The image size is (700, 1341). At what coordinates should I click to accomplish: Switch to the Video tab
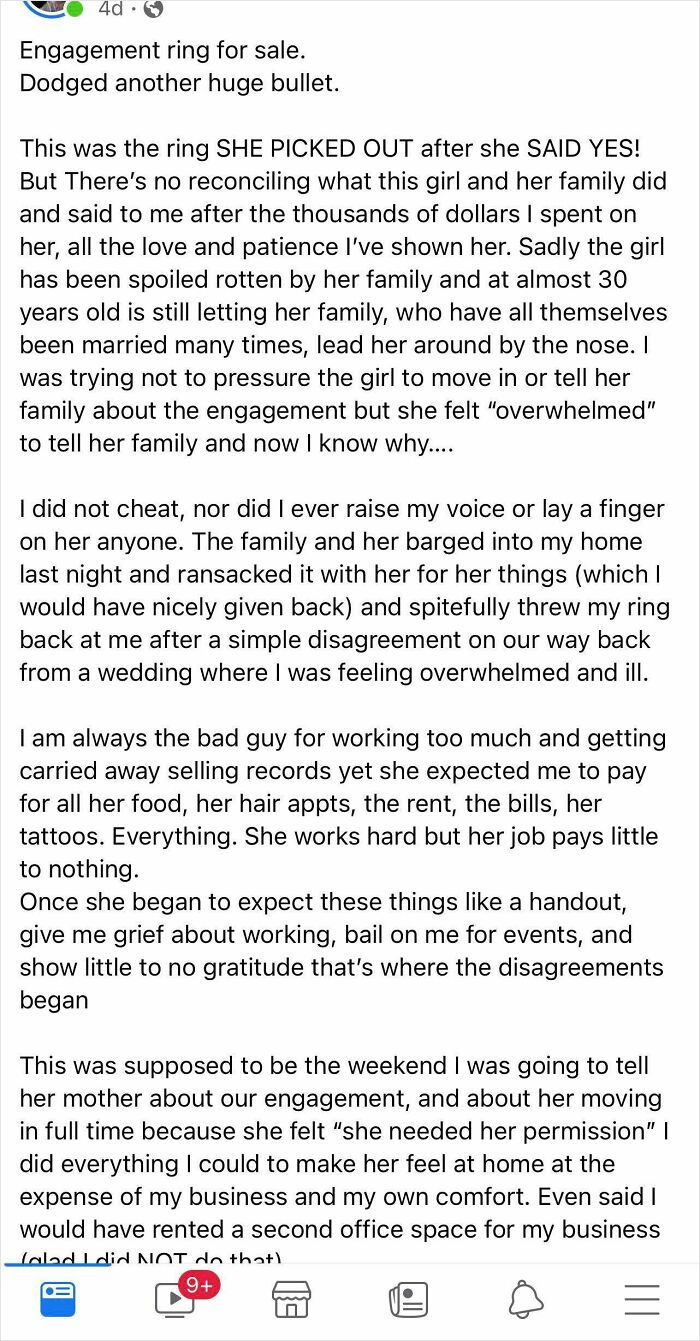click(174, 1299)
